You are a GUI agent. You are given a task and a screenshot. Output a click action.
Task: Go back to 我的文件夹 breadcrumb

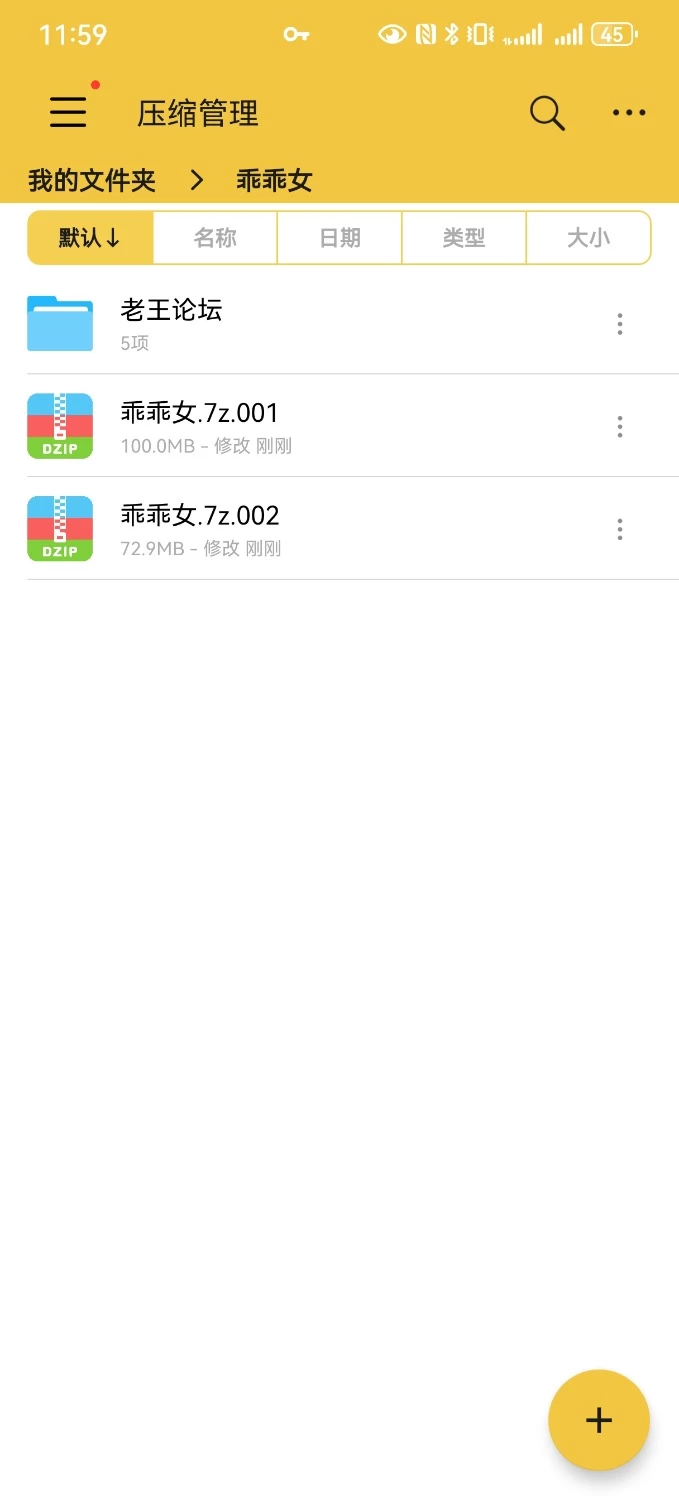[x=92, y=181]
